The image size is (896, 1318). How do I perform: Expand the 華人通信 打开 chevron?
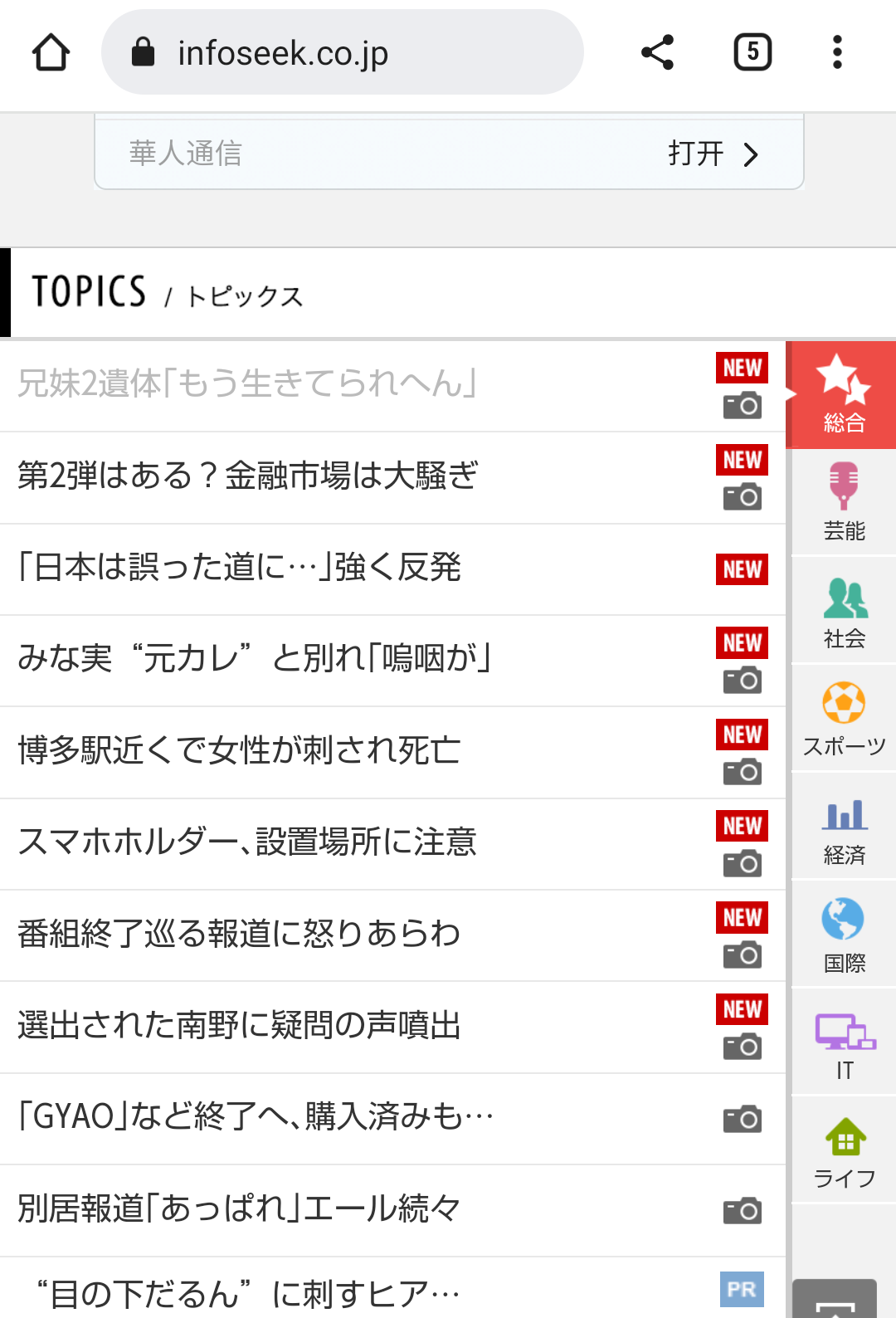coord(752,154)
